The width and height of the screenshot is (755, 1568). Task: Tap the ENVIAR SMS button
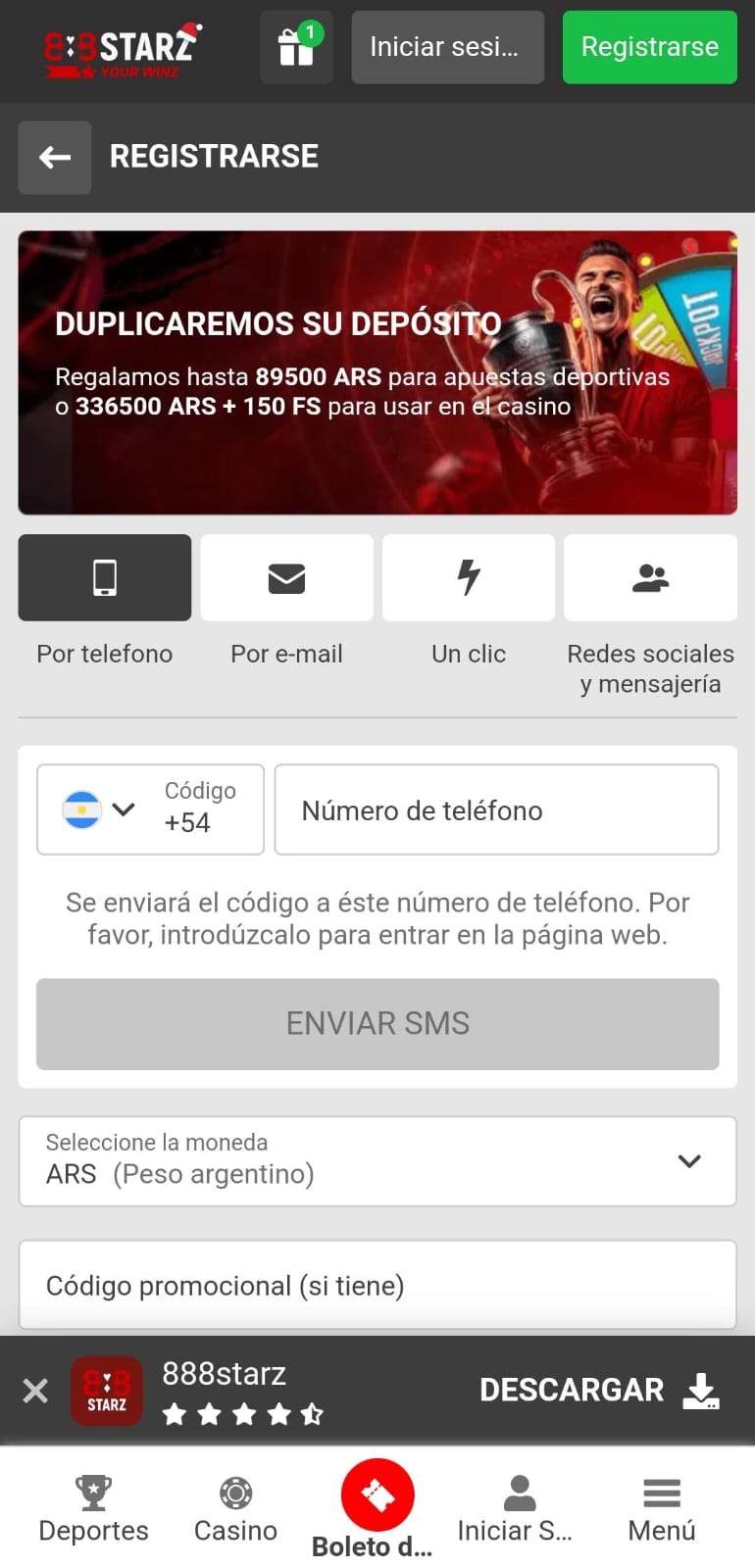tap(377, 1023)
